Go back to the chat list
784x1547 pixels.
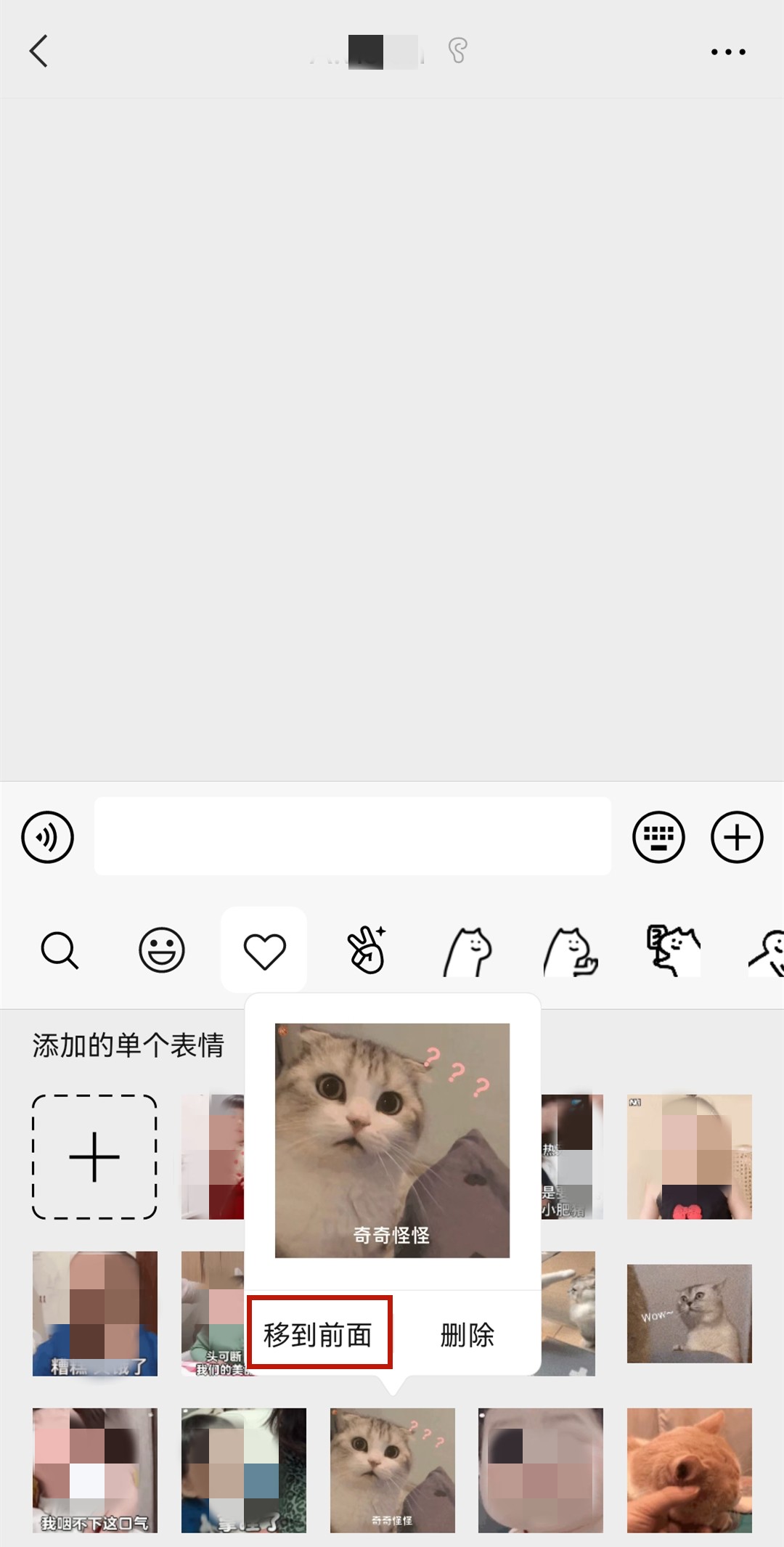pyautogui.click(x=39, y=52)
